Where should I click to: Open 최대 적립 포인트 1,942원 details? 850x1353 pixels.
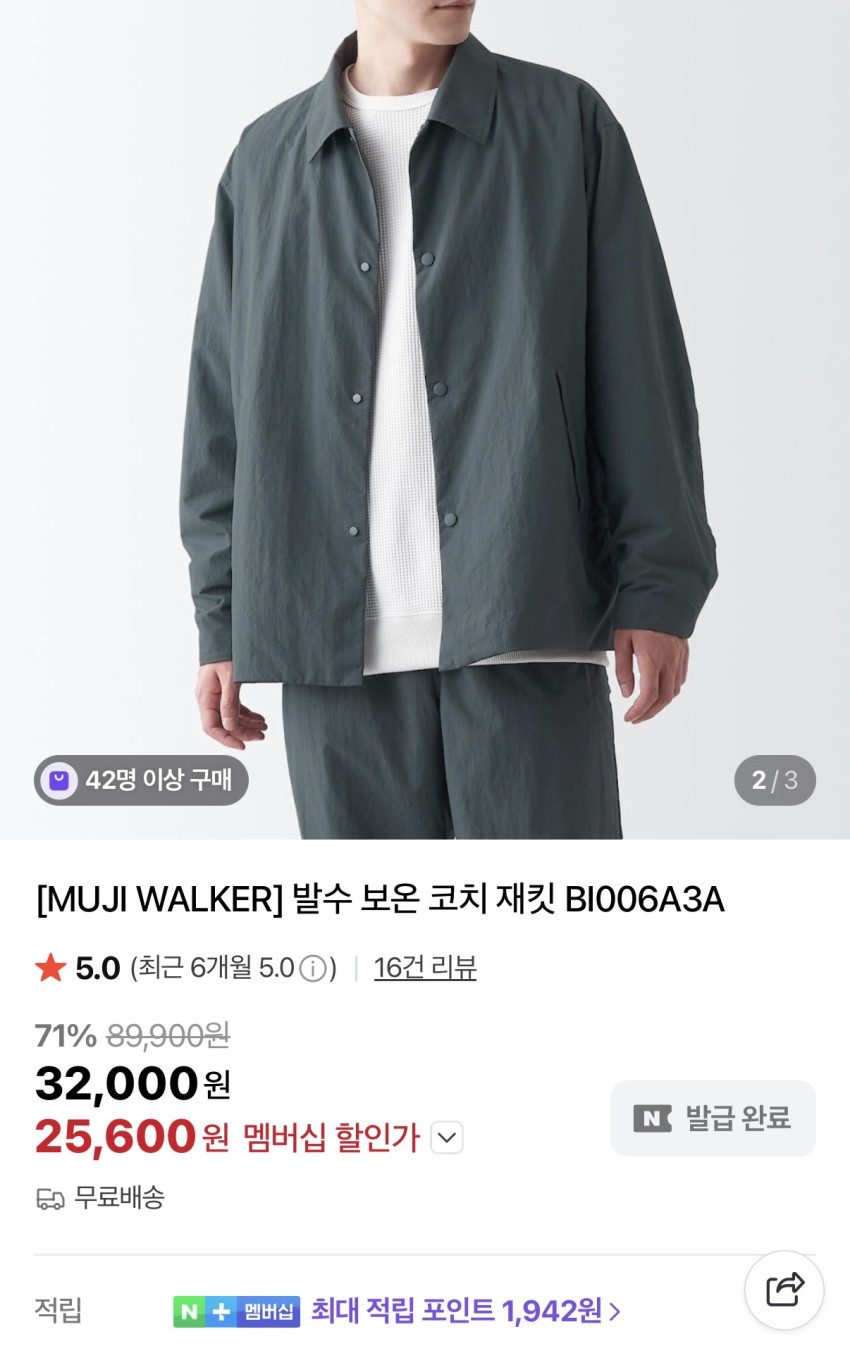(466, 1310)
